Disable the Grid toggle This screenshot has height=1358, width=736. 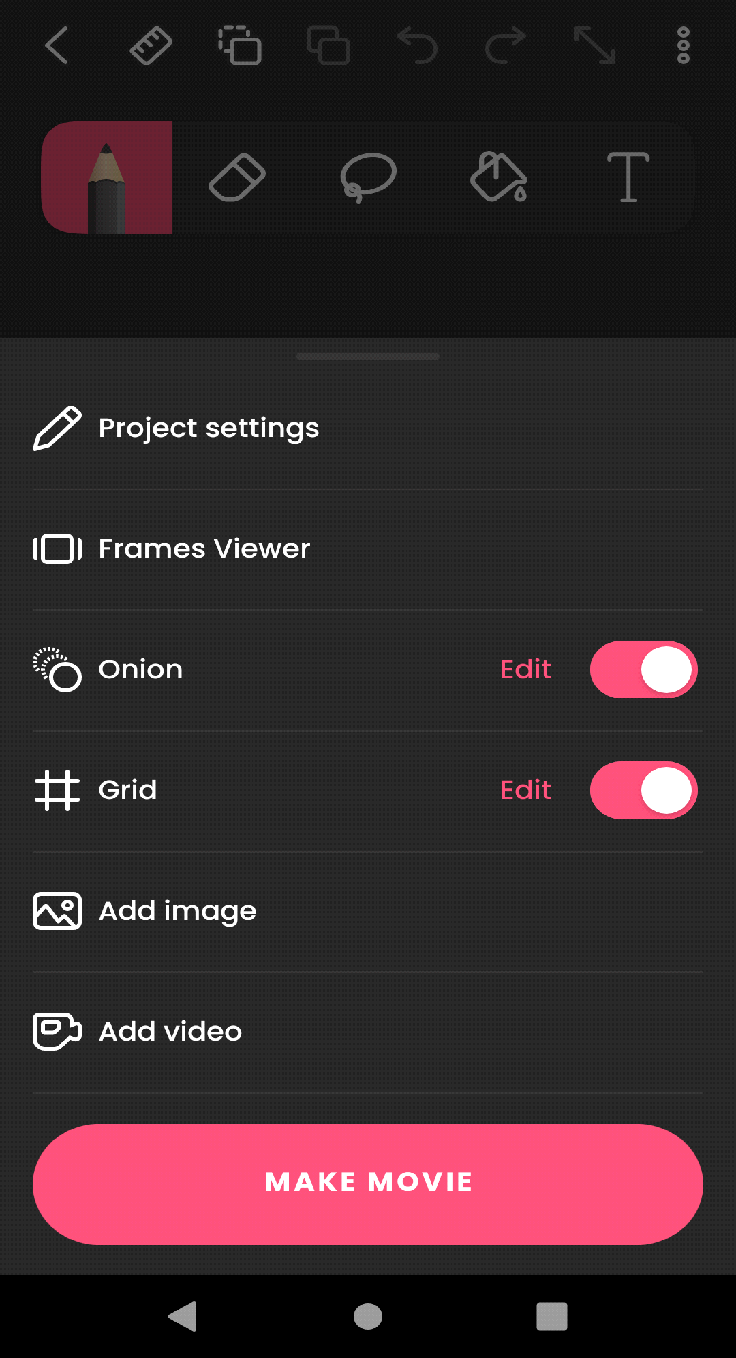click(x=643, y=790)
